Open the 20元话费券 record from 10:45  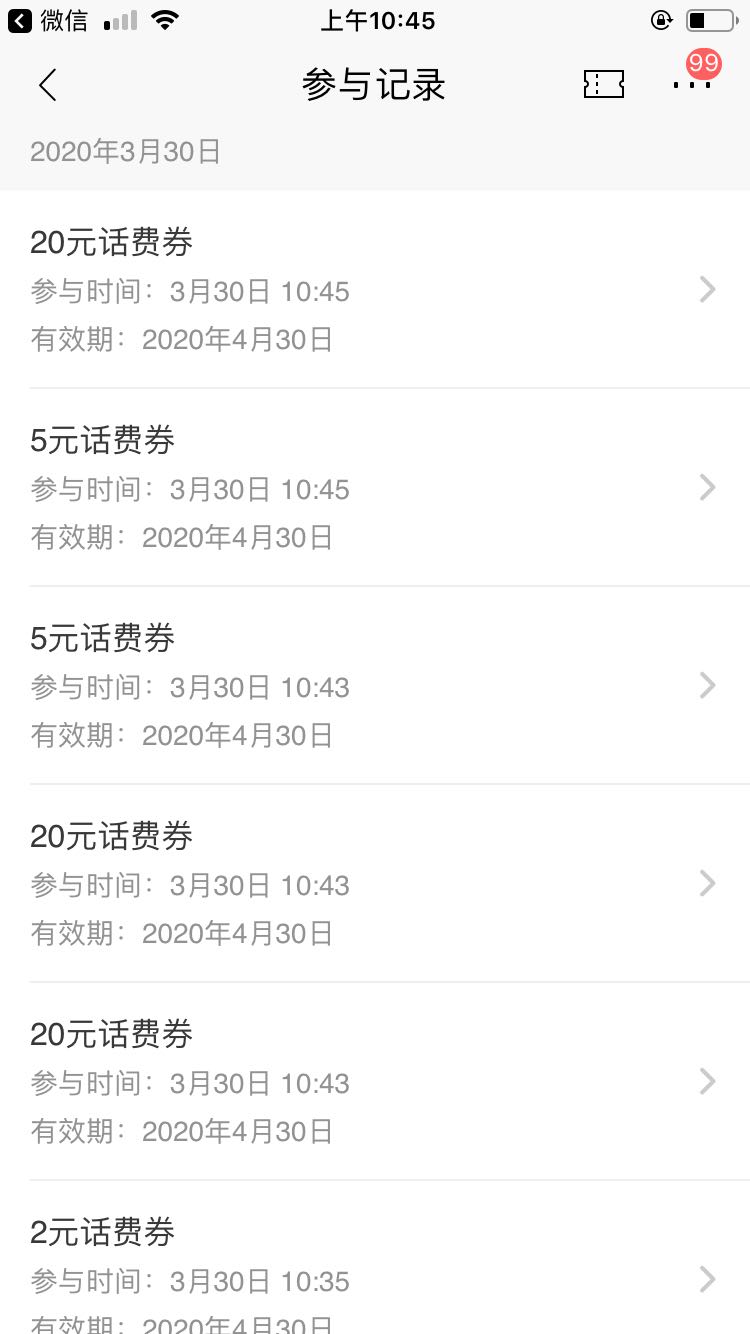pos(375,290)
